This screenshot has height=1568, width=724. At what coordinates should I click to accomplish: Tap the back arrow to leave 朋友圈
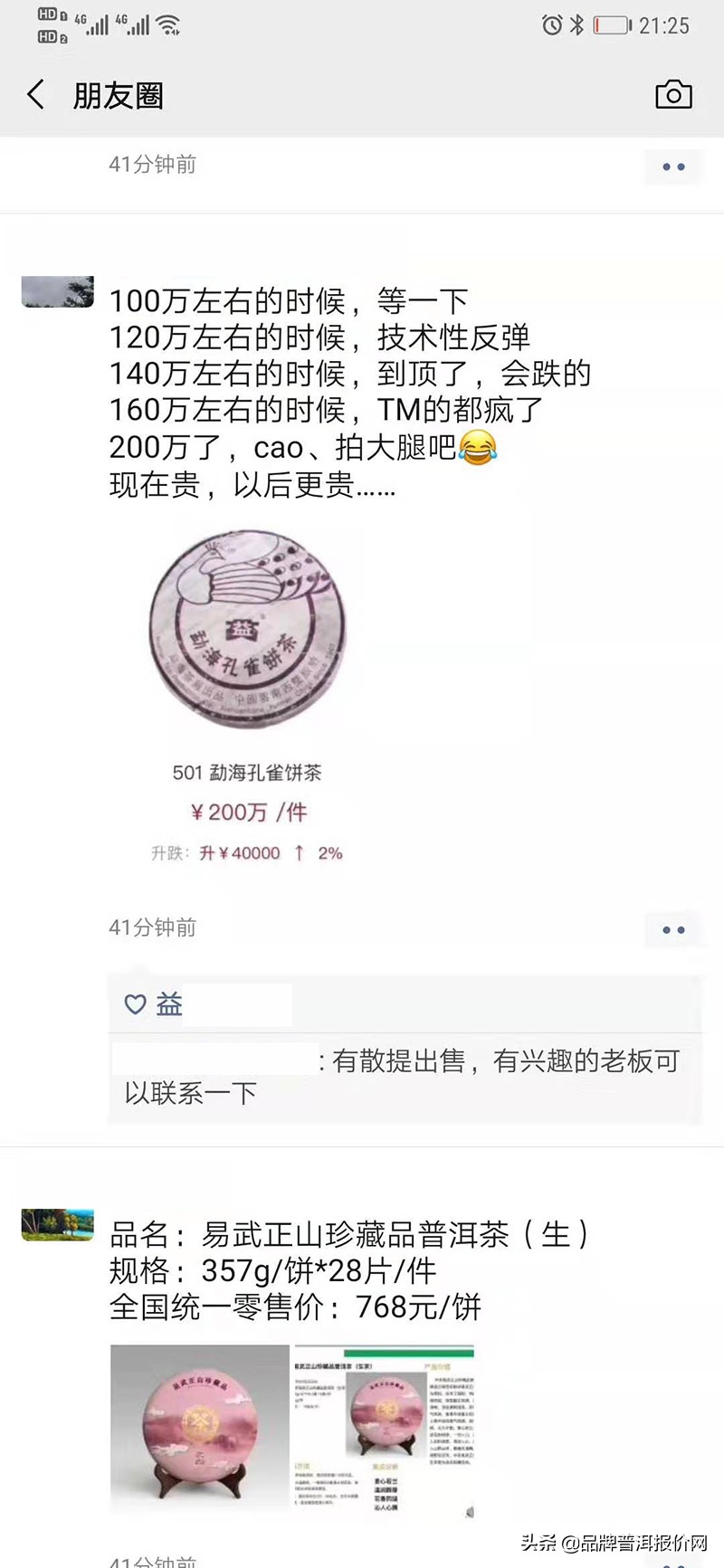tap(34, 93)
